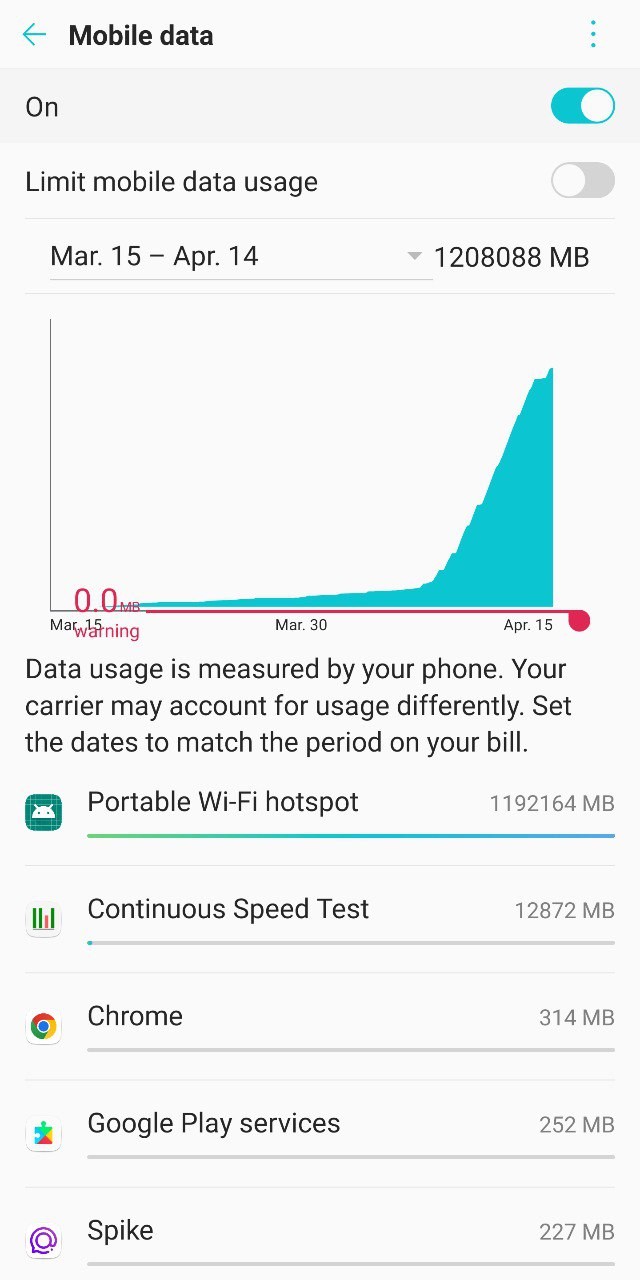Open the Mar. 15 – Apr. 14 cycle dropdown
The image size is (640, 1280).
point(241,257)
